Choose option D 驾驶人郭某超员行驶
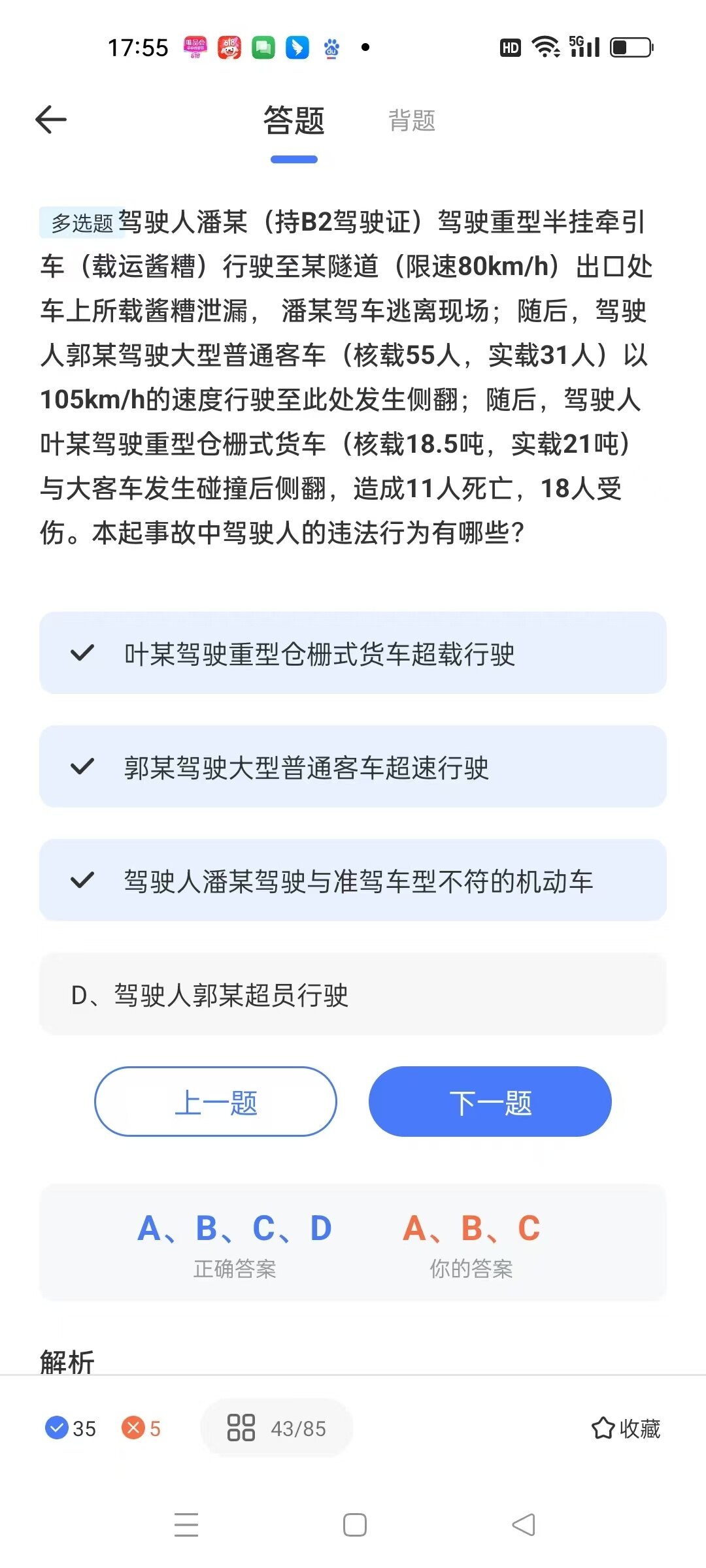The width and height of the screenshot is (706, 1568). point(353,994)
